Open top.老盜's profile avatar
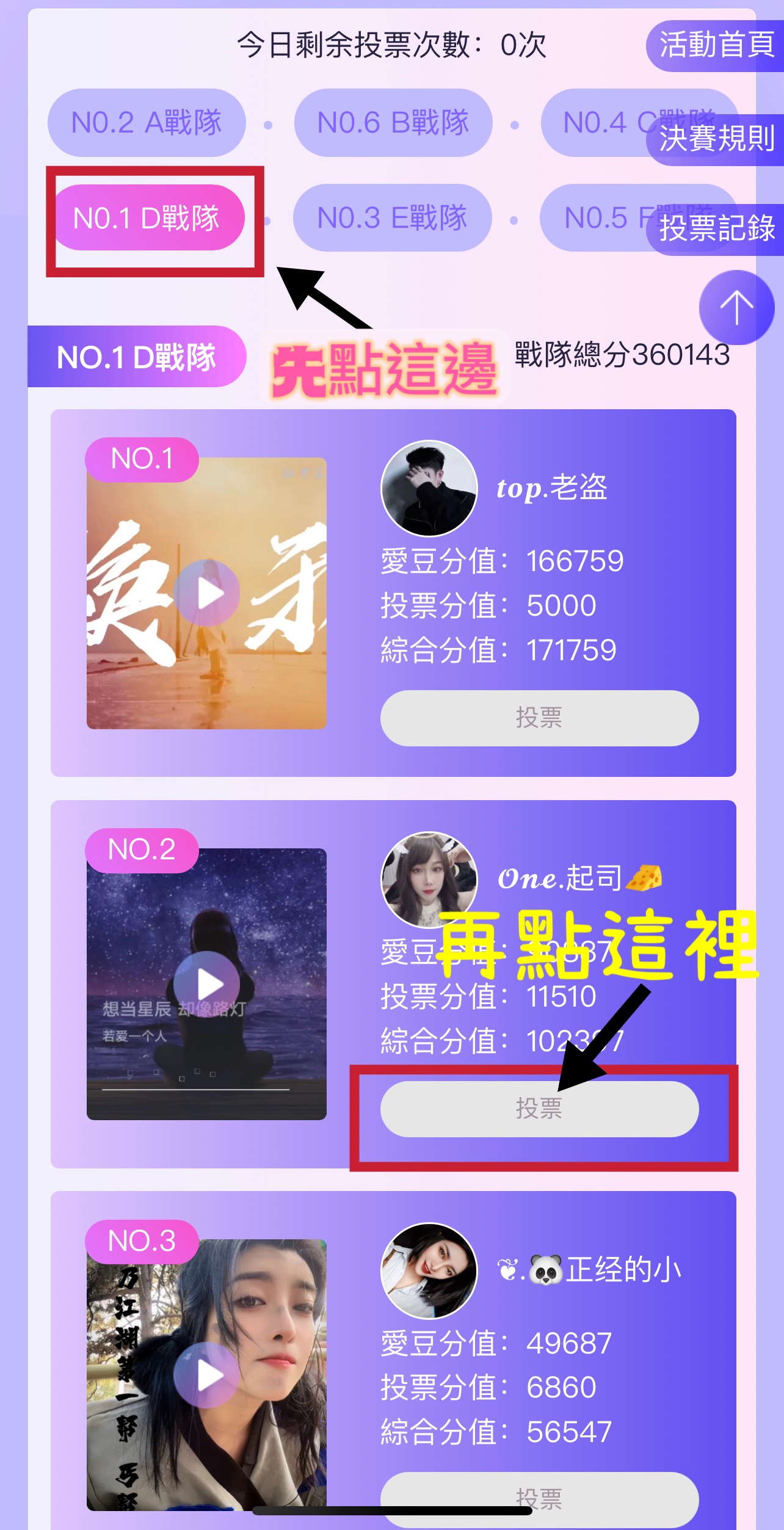 click(429, 488)
